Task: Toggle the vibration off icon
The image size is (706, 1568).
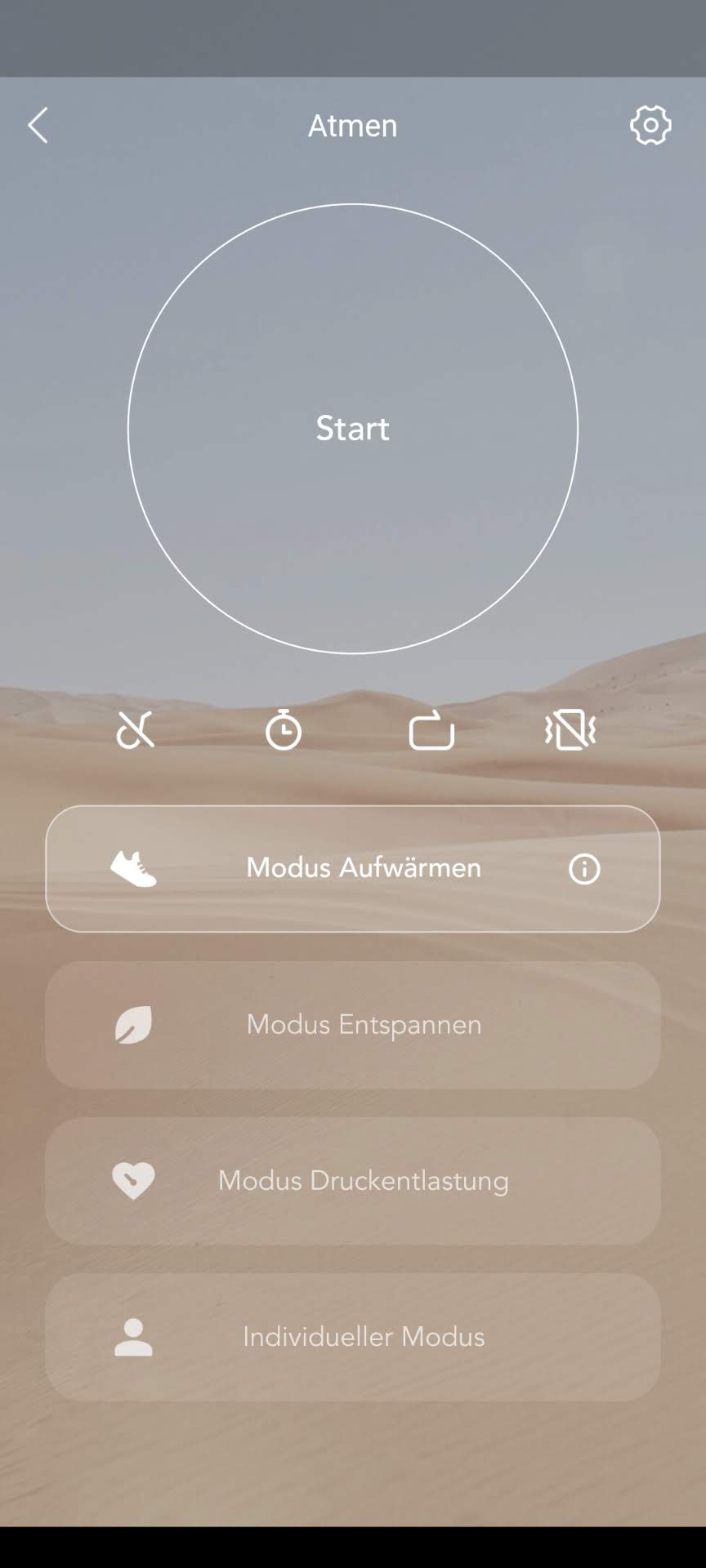Action: [570, 729]
